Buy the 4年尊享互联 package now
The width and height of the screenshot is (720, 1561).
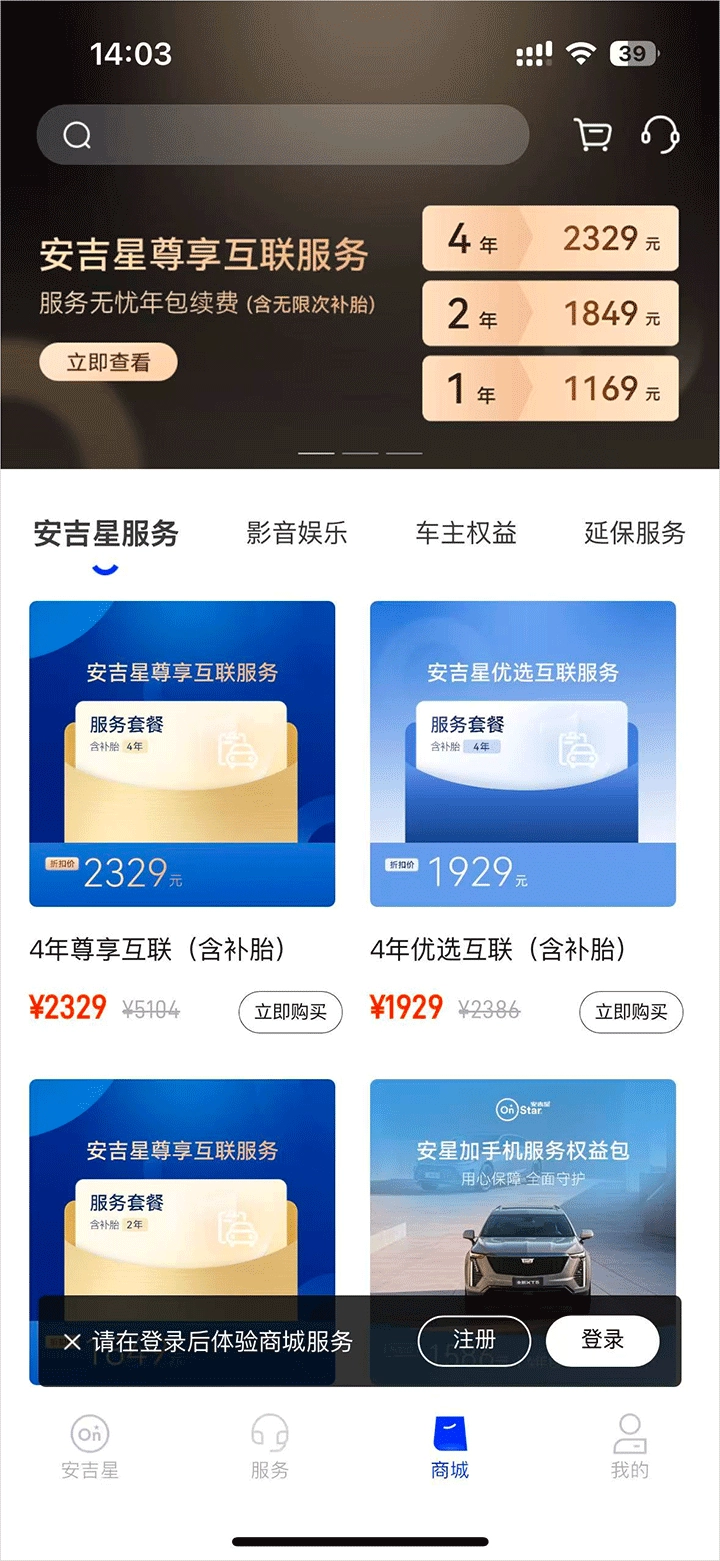290,1012
